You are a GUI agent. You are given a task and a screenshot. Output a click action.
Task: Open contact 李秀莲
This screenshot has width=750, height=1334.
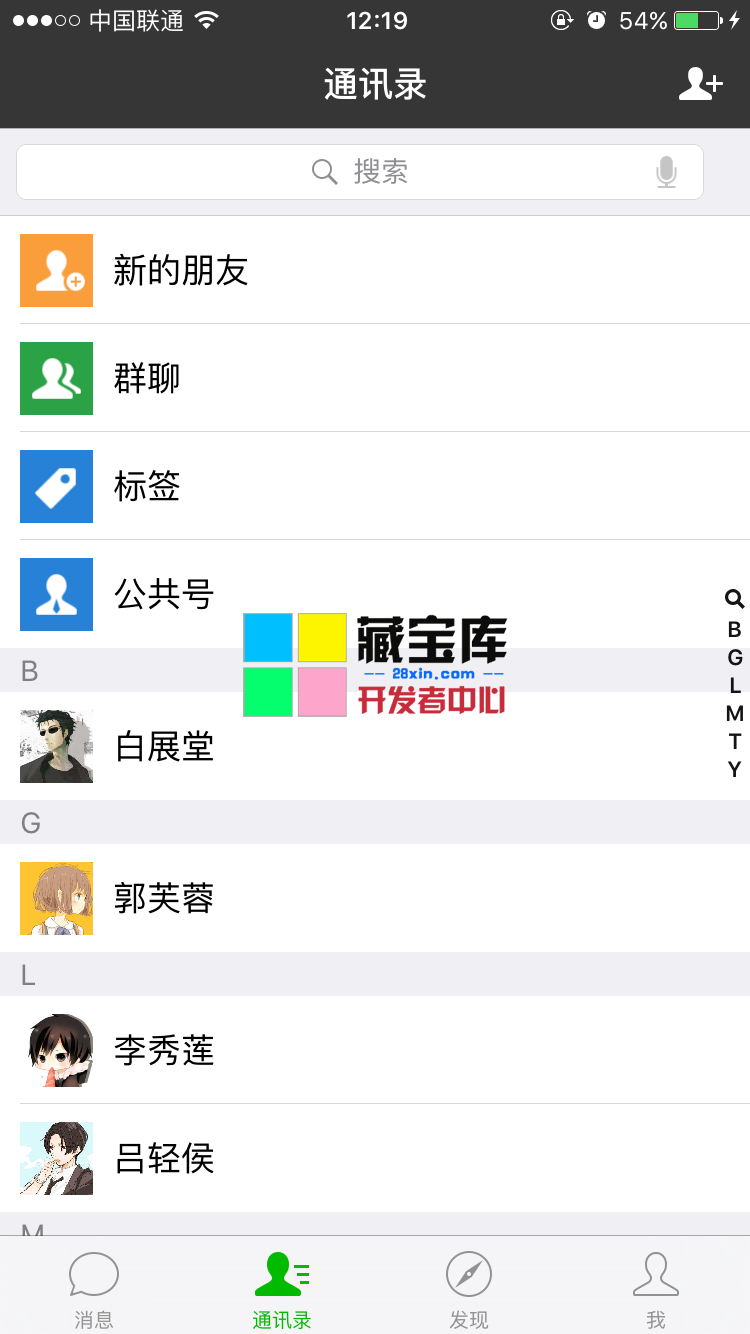coord(375,1050)
